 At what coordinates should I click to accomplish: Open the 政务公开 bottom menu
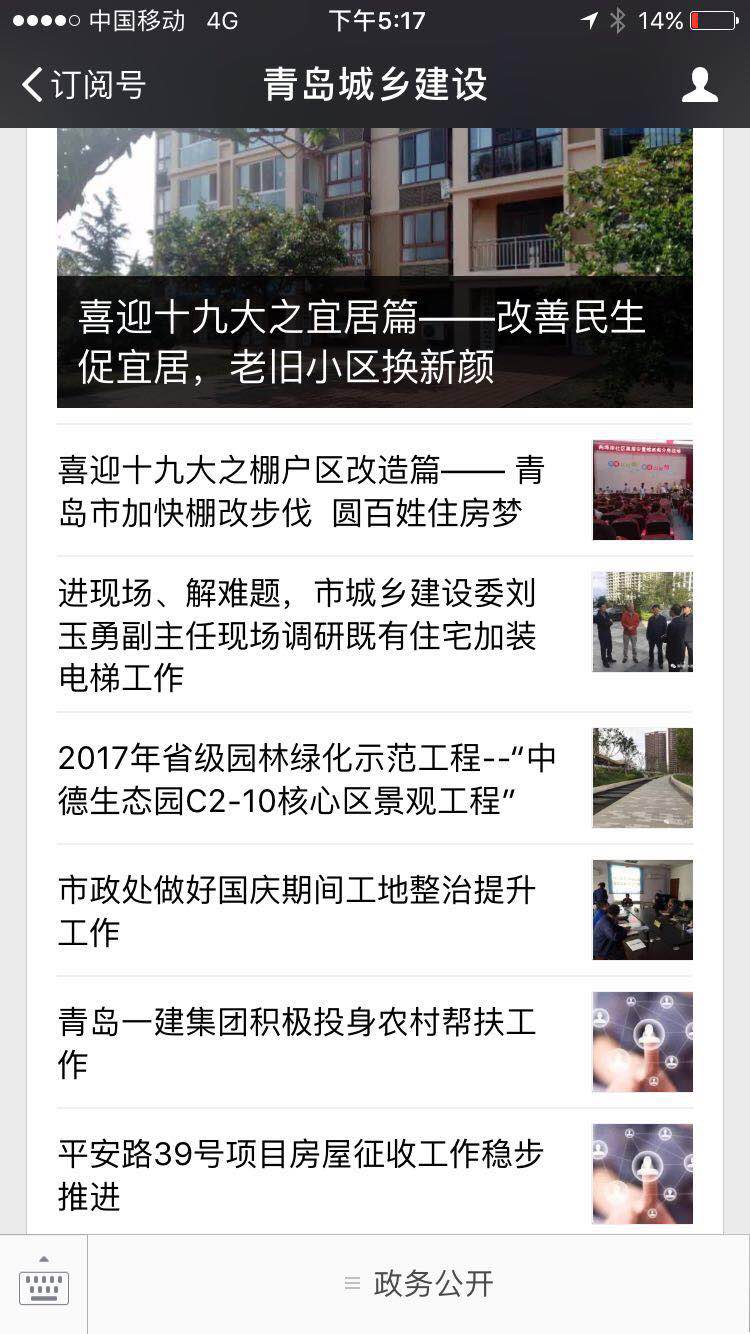(x=435, y=1284)
